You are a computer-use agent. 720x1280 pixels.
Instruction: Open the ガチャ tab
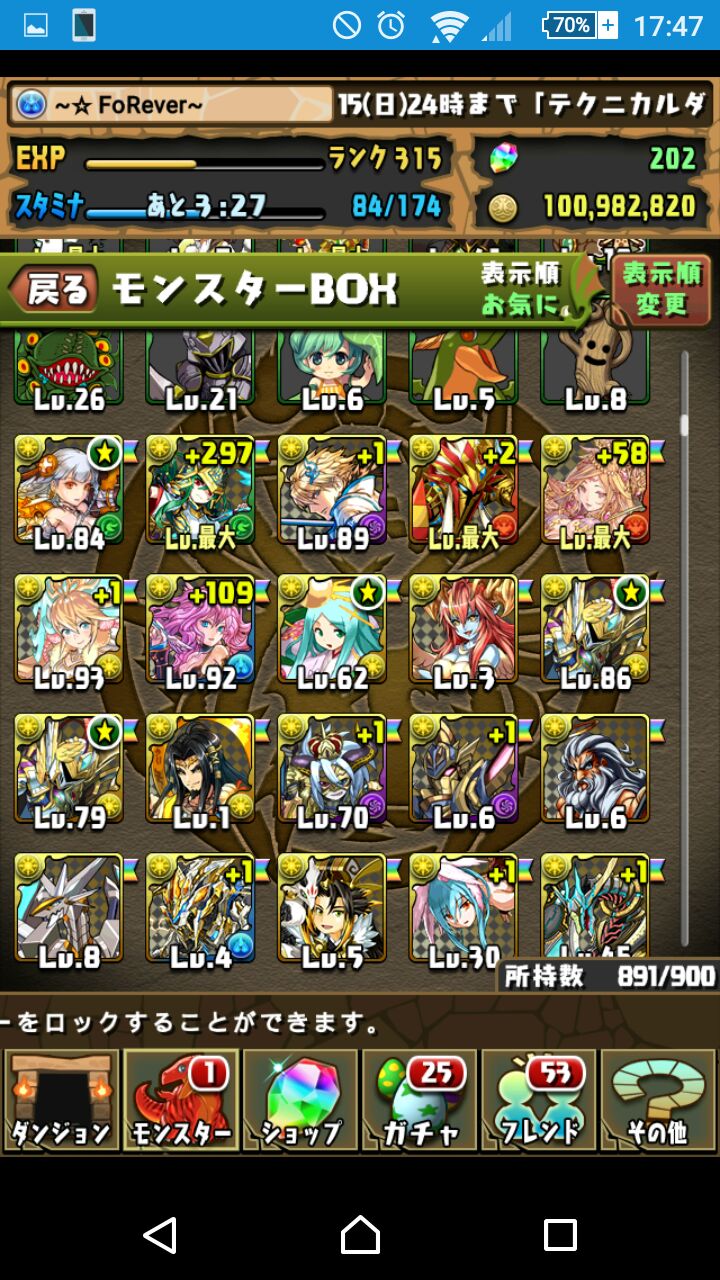[419, 1100]
